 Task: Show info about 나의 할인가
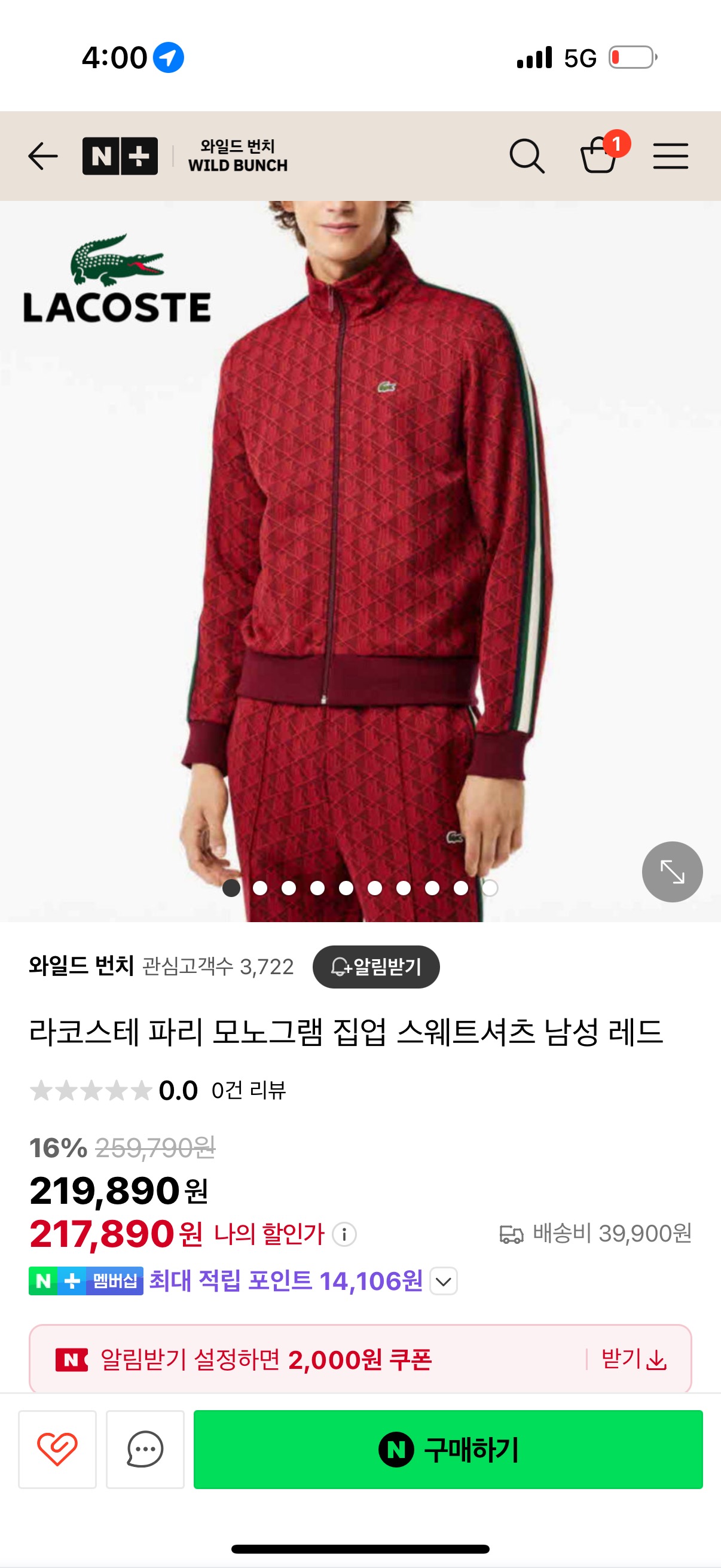click(344, 1234)
